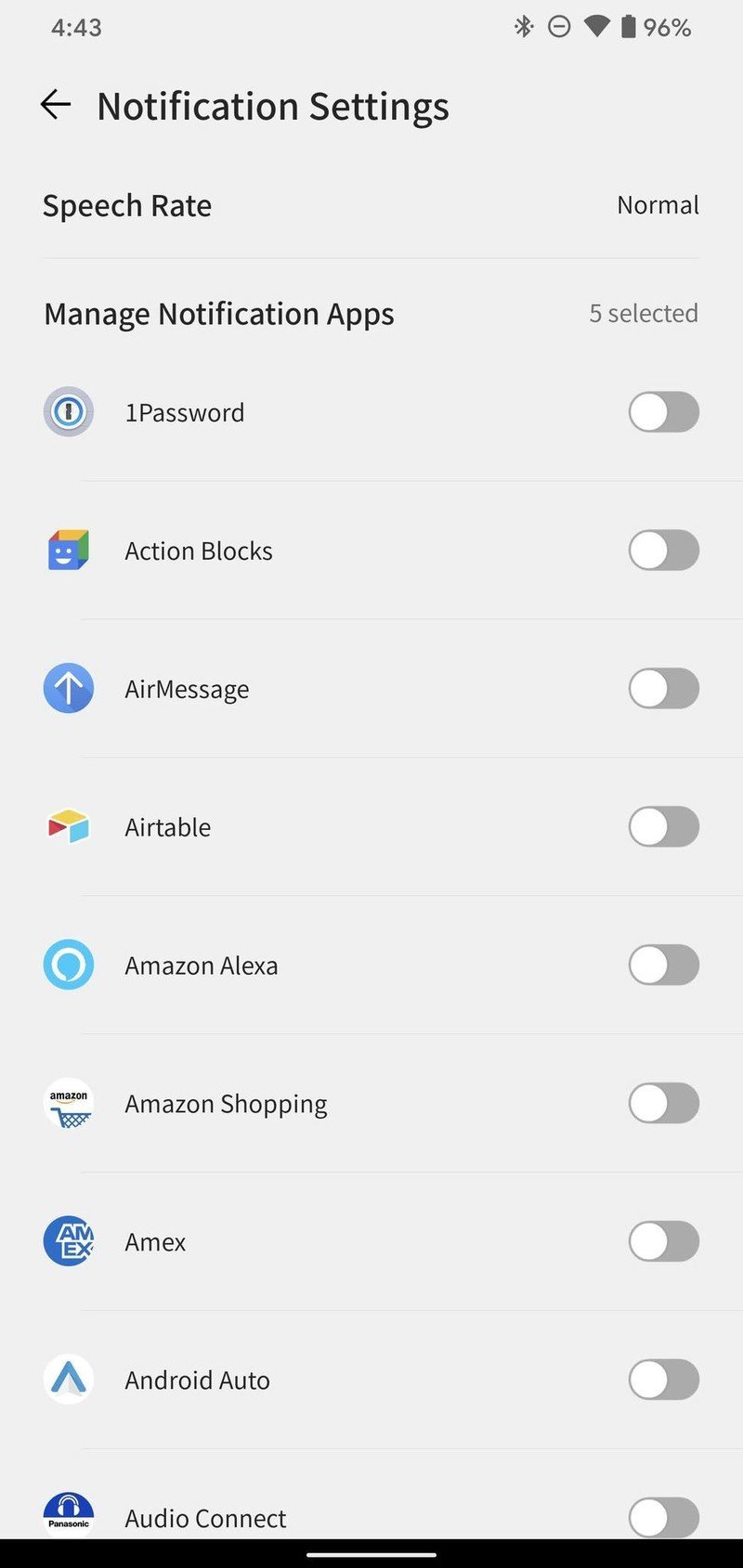Enable the Amazon Alexa toggle
The height and width of the screenshot is (1568, 743).
coord(663,965)
